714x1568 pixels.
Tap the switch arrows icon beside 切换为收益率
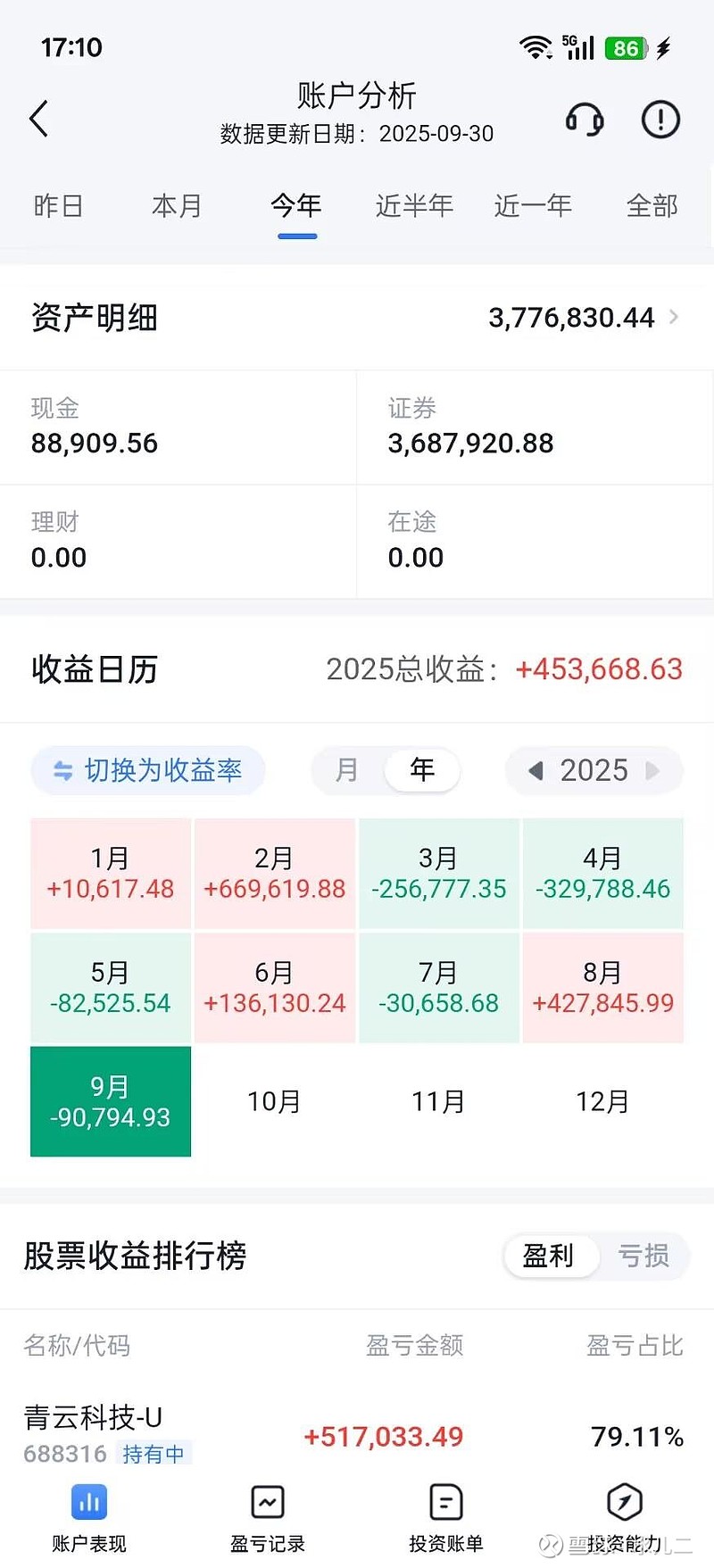point(62,770)
